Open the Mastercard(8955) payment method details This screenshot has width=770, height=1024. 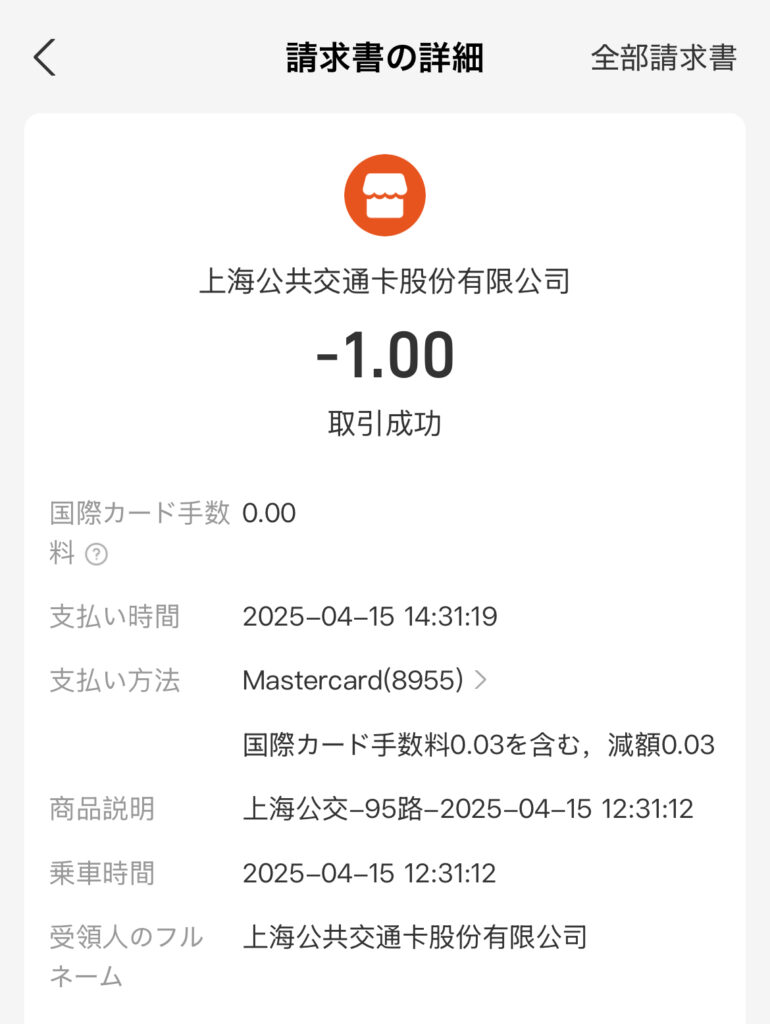click(x=365, y=681)
